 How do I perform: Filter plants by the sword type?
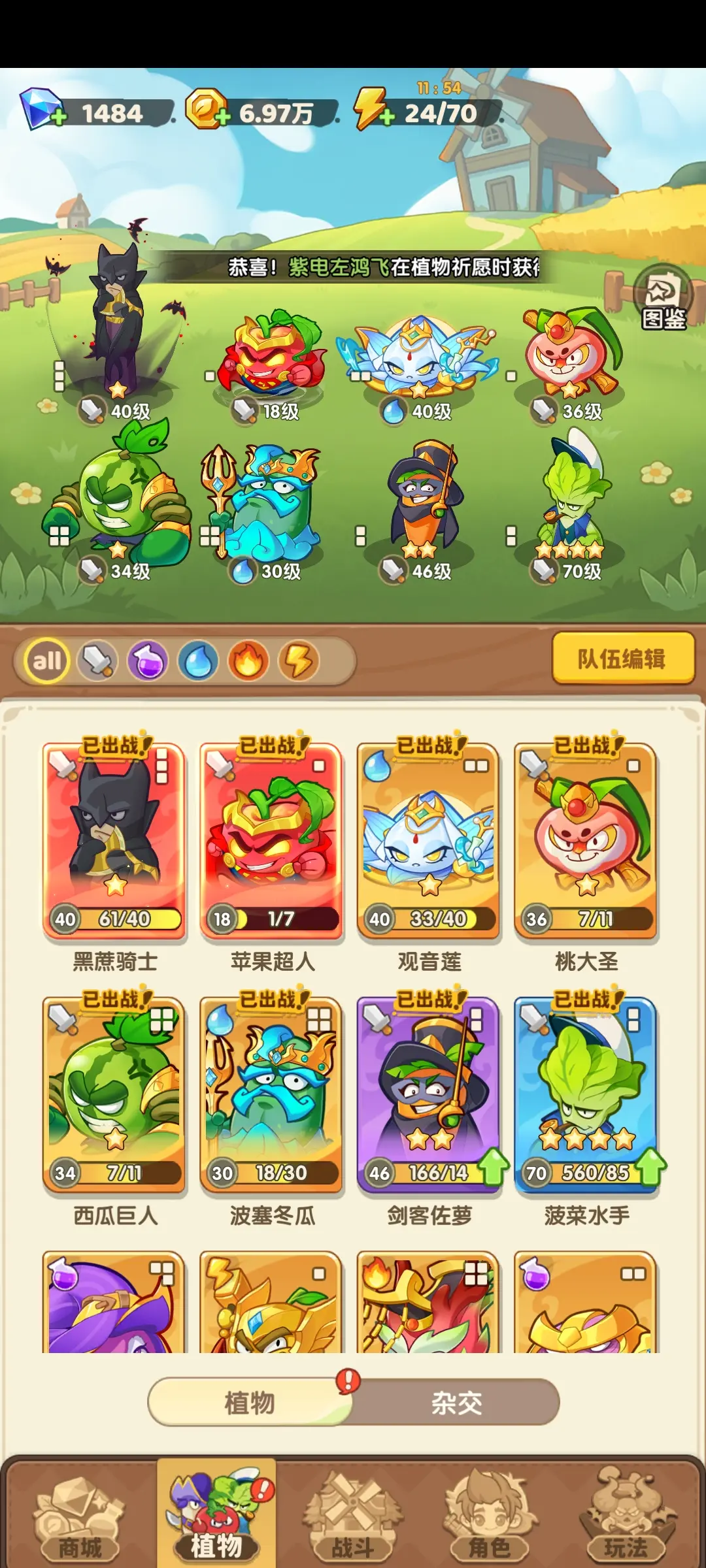click(x=97, y=661)
